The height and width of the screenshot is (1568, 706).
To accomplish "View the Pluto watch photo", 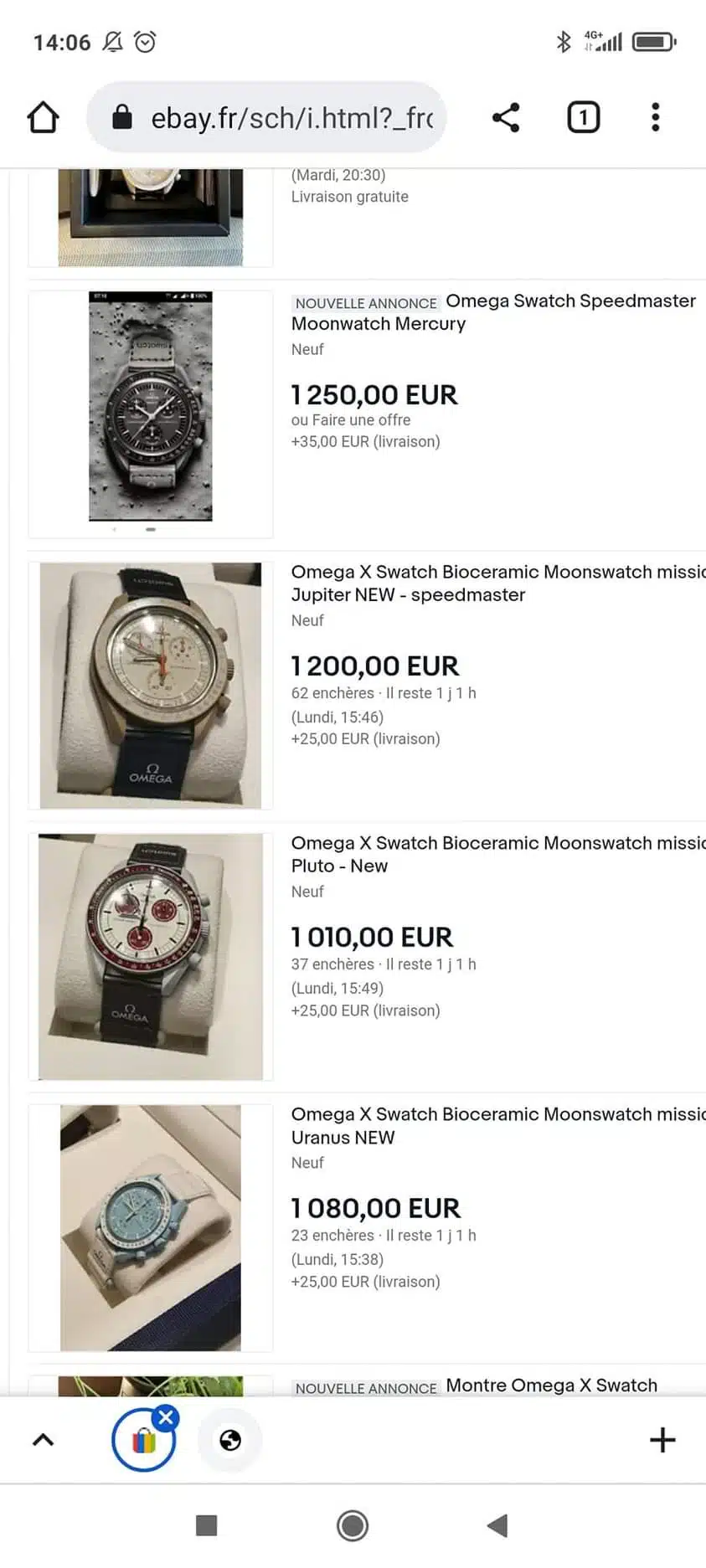I will pos(151,956).
